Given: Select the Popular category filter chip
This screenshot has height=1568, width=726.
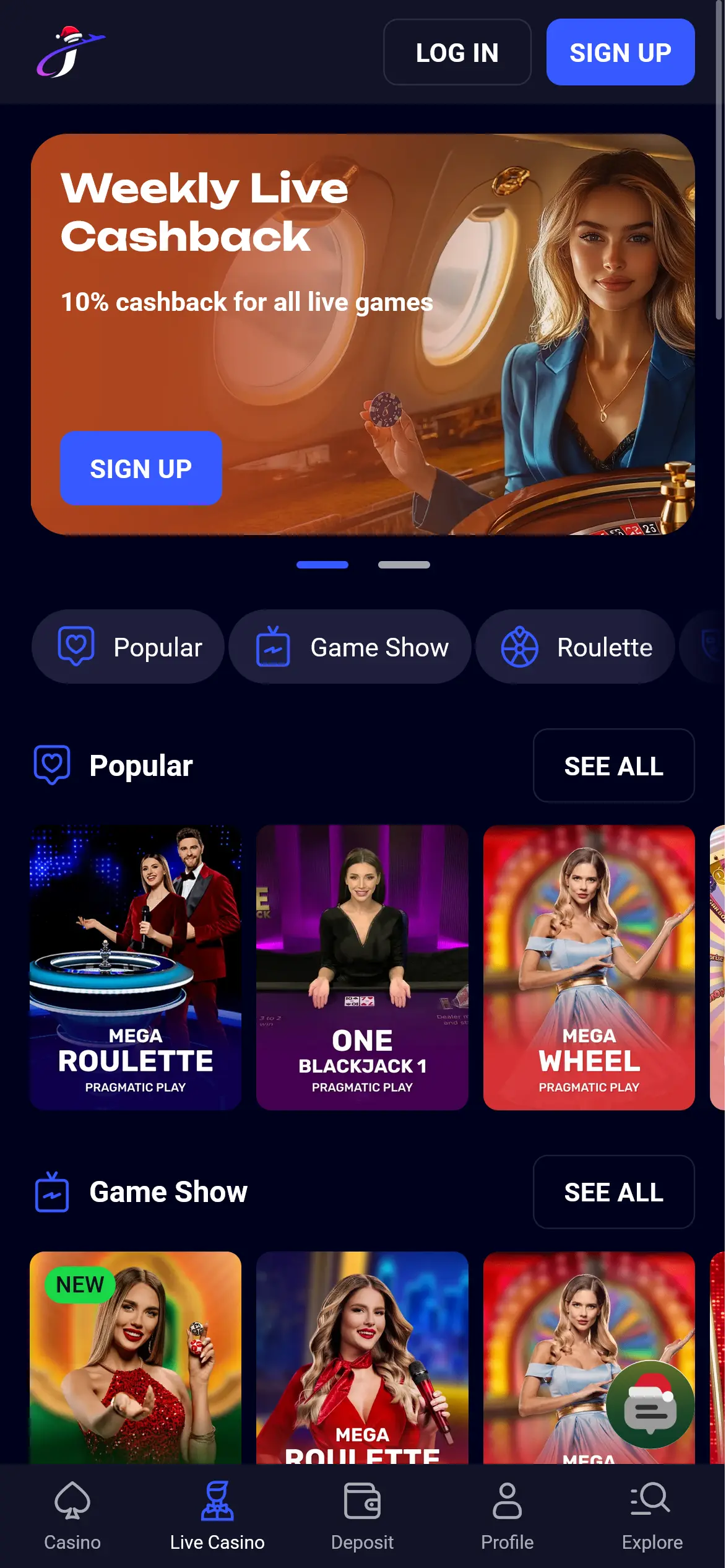Looking at the screenshot, I should [x=127, y=647].
